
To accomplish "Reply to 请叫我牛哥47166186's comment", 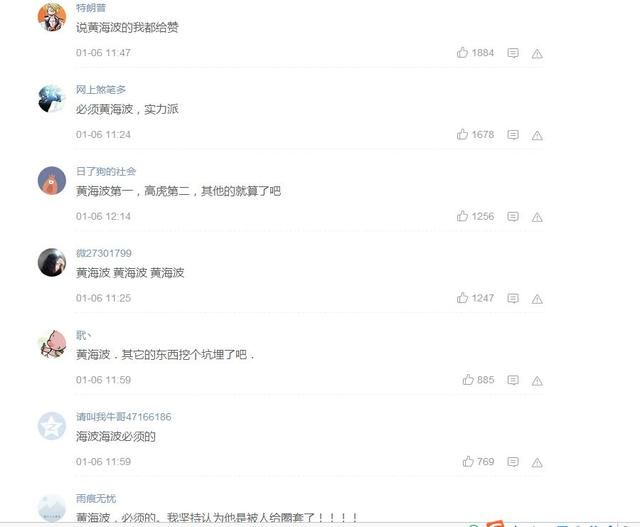I will [x=513, y=462].
